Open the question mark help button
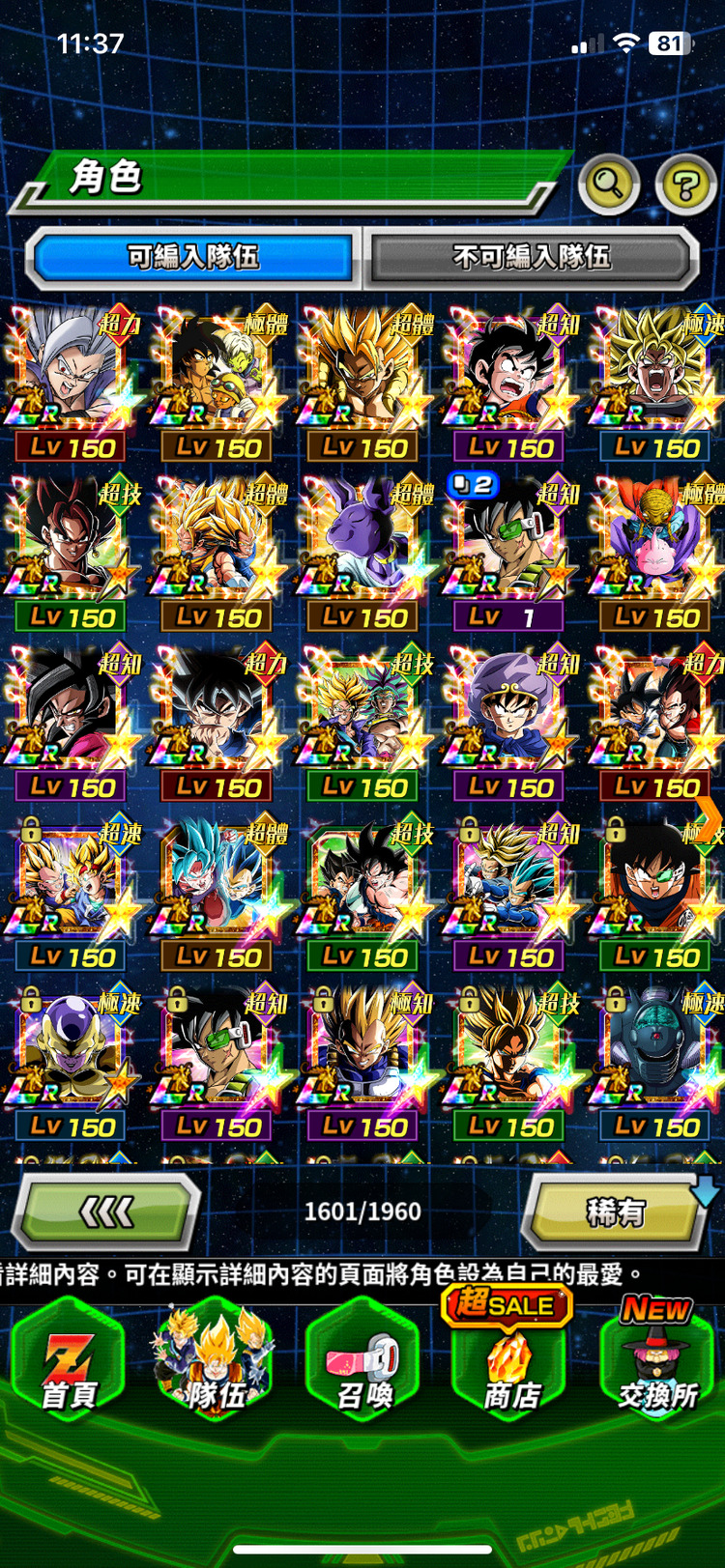The width and height of the screenshot is (725, 1568). (x=685, y=184)
